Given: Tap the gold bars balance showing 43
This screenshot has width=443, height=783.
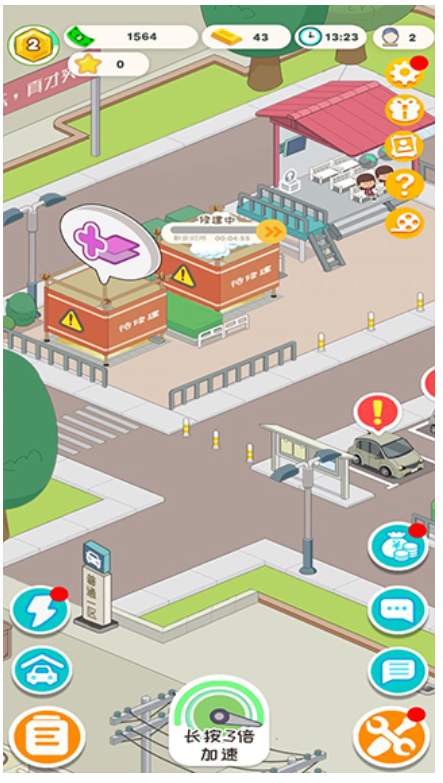Looking at the screenshot, I should (x=246, y=37).
